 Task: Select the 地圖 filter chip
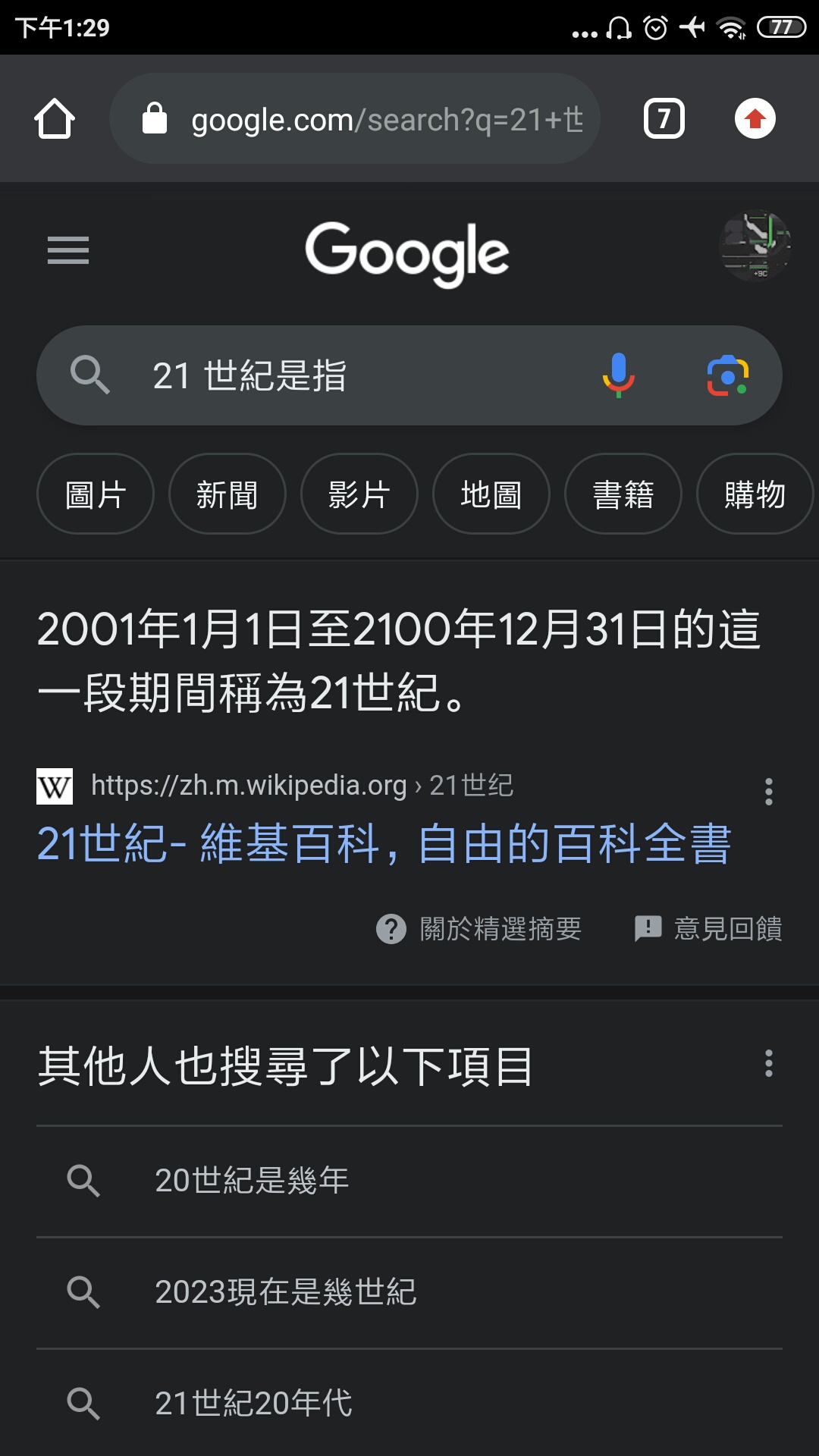491,494
